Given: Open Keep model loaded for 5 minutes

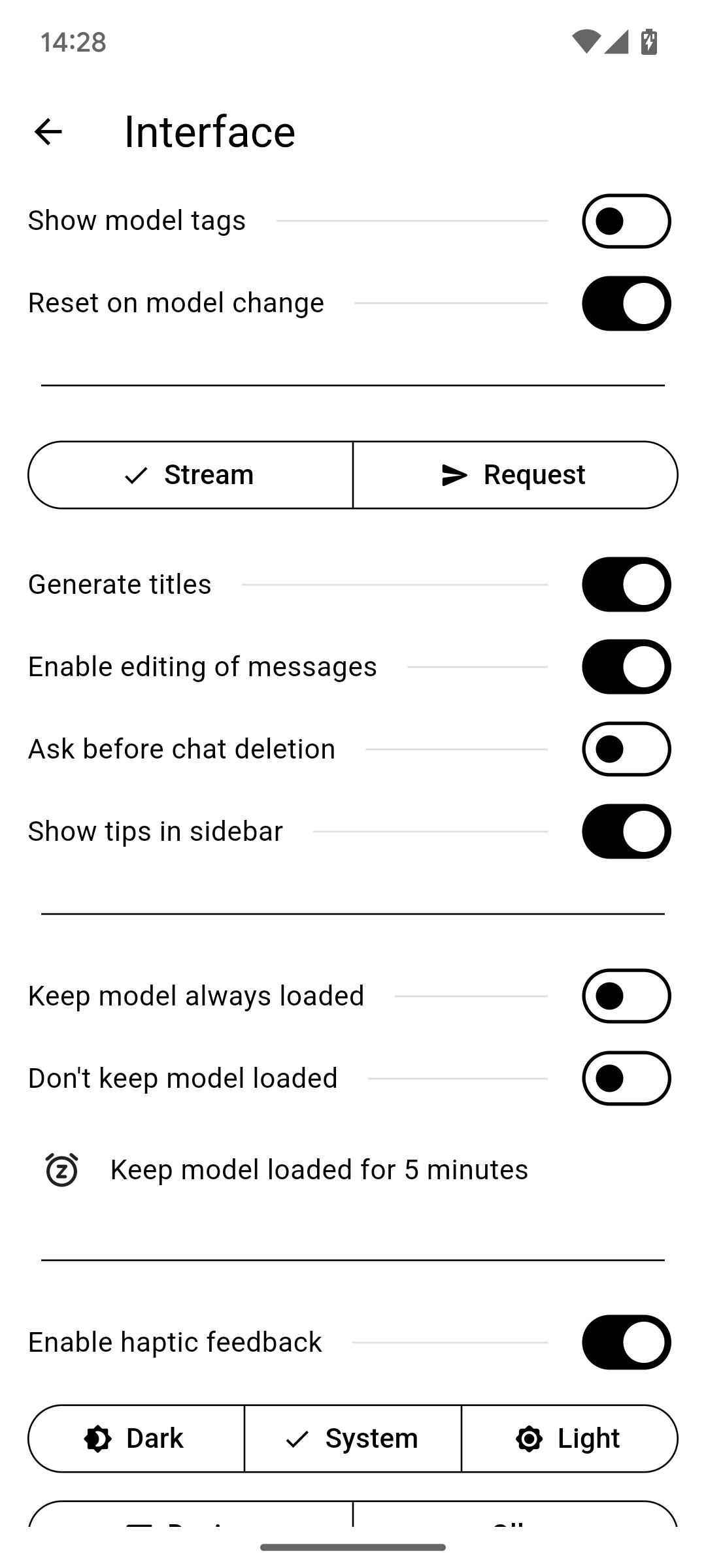Looking at the screenshot, I should click(x=319, y=1169).
